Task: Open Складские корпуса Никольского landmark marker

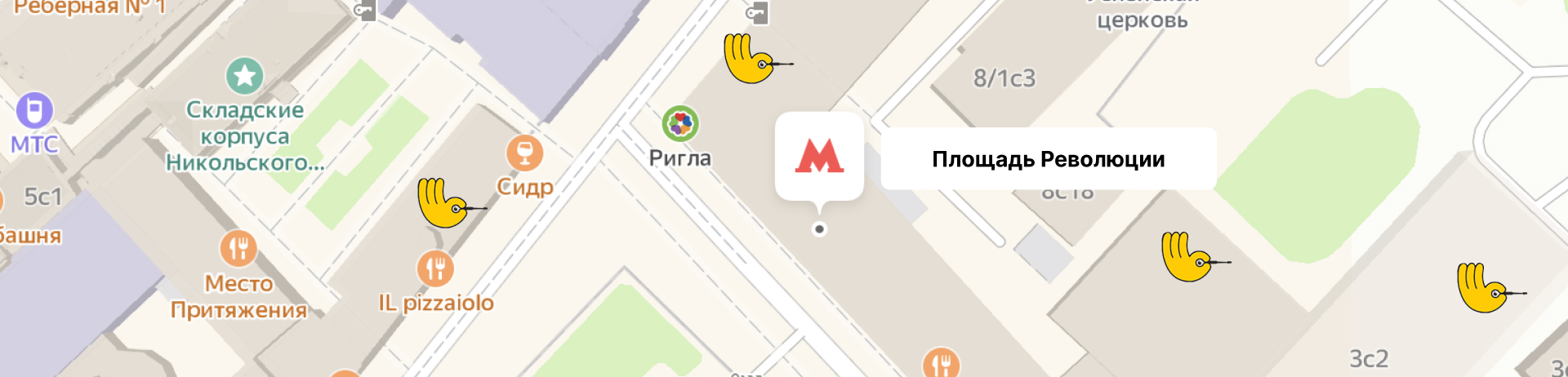Action: (244, 76)
